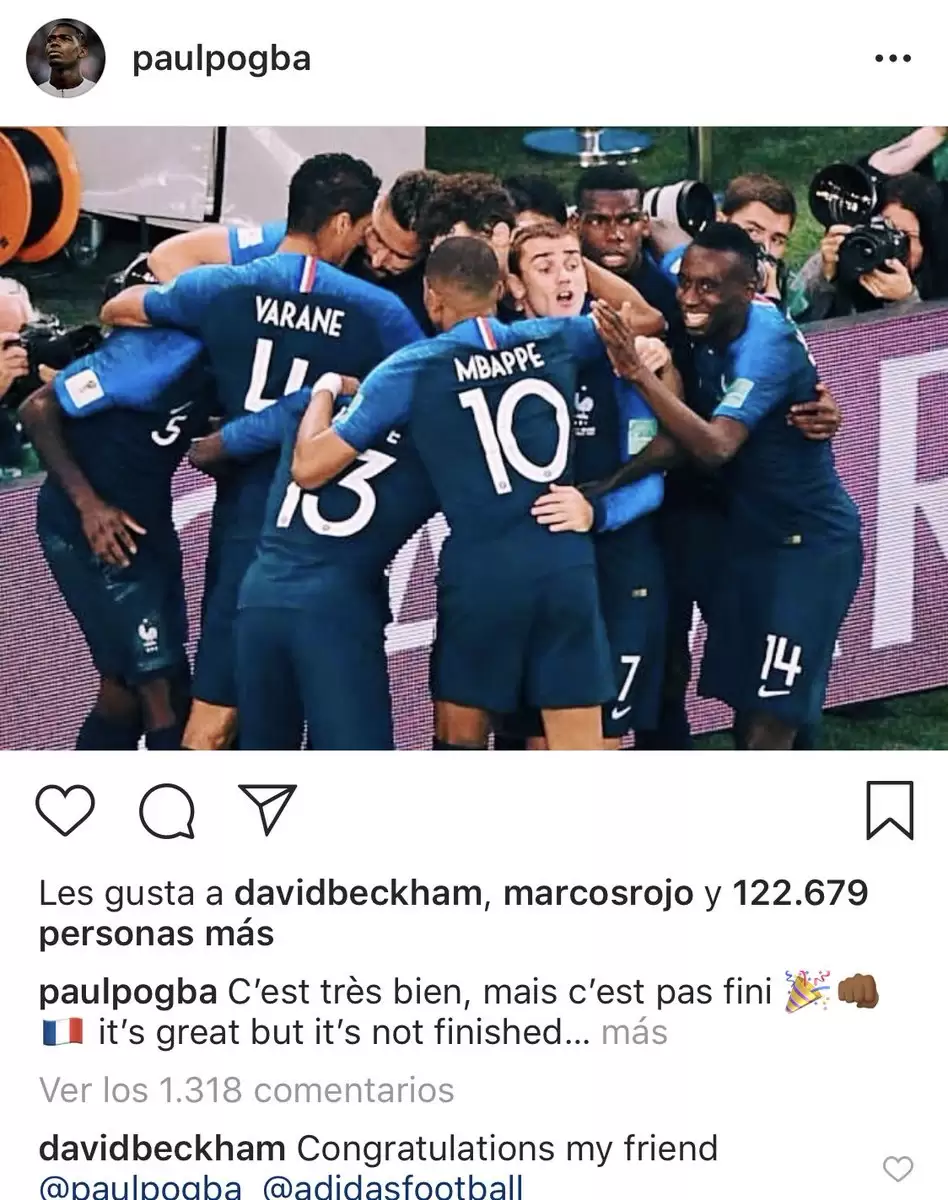Expand the caption with 'más'
The height and width of the screenshot is (1200, 948).
[x=634, y=1031]
